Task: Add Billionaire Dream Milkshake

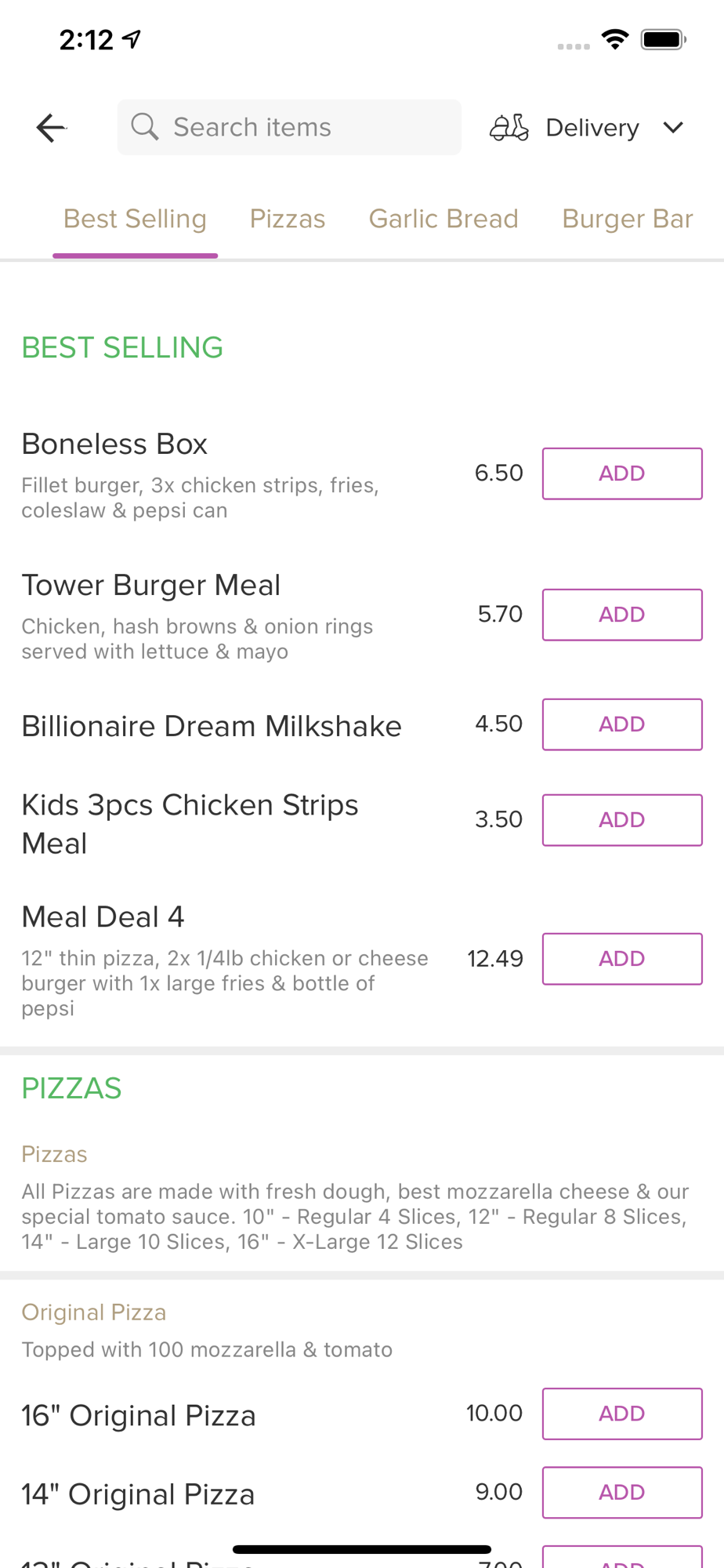Action: [x=622, y=724]
